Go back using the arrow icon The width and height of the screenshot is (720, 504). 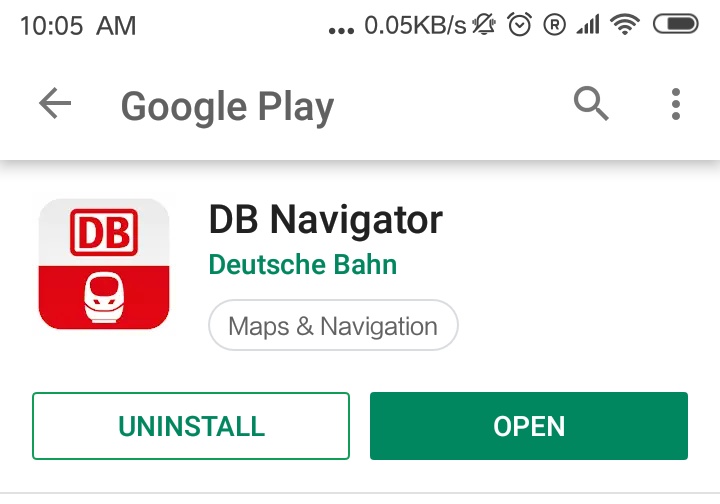(x=55, y=104)
